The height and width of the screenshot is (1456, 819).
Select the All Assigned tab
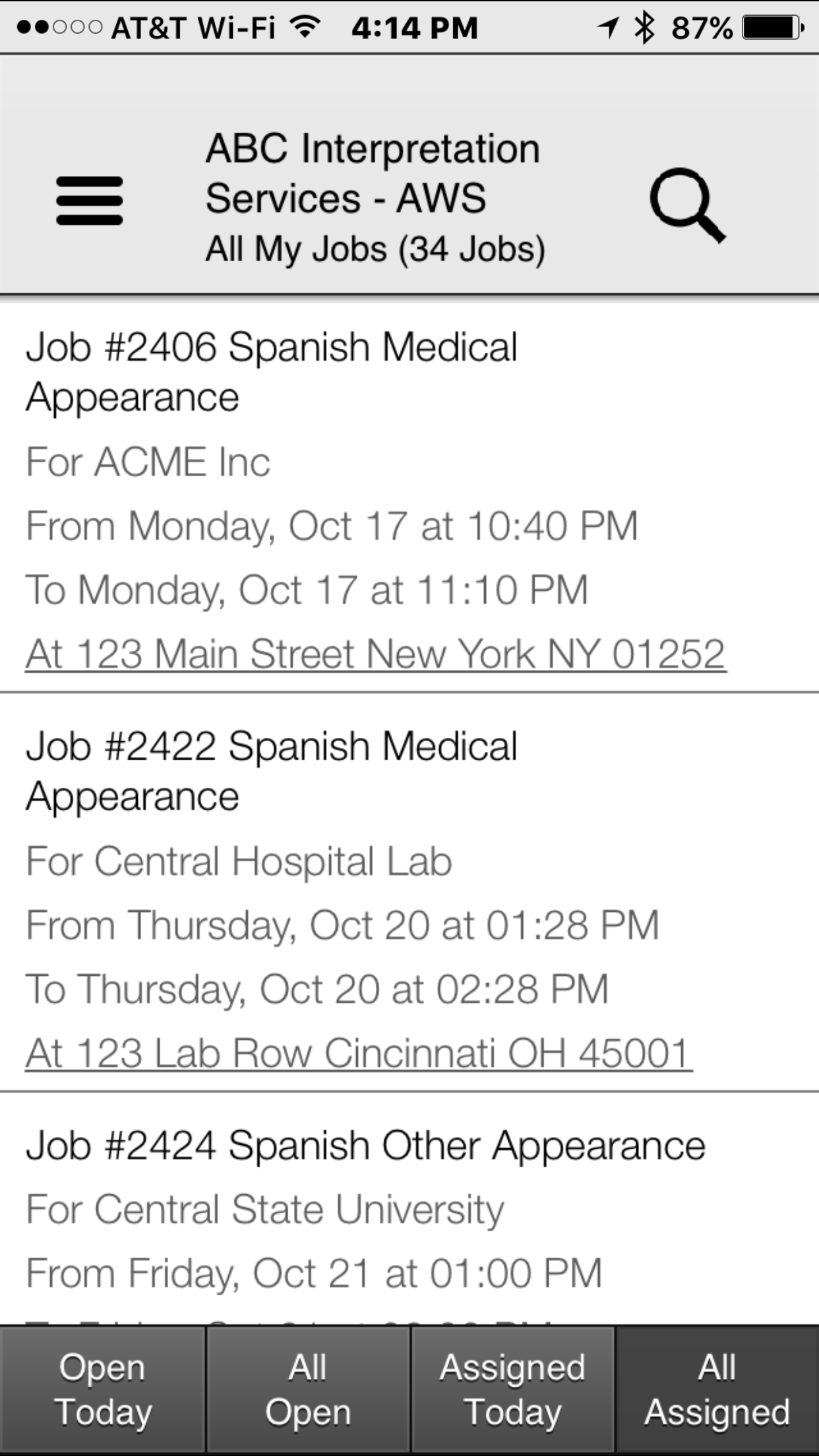pos(717,1389)
